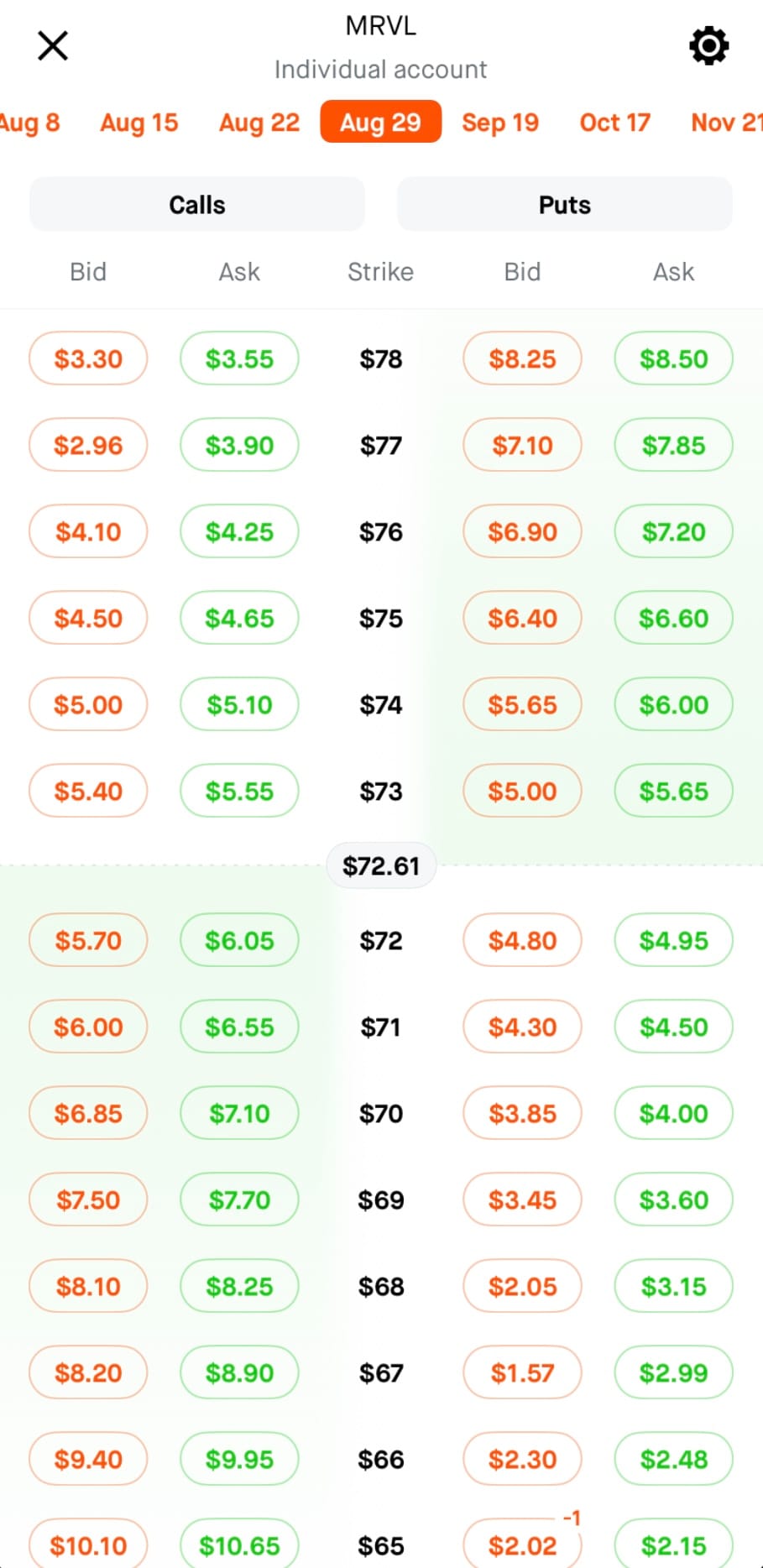Select the $77 call ask of $3.90
Screen dimensions: 763x1568
(239, 445)
